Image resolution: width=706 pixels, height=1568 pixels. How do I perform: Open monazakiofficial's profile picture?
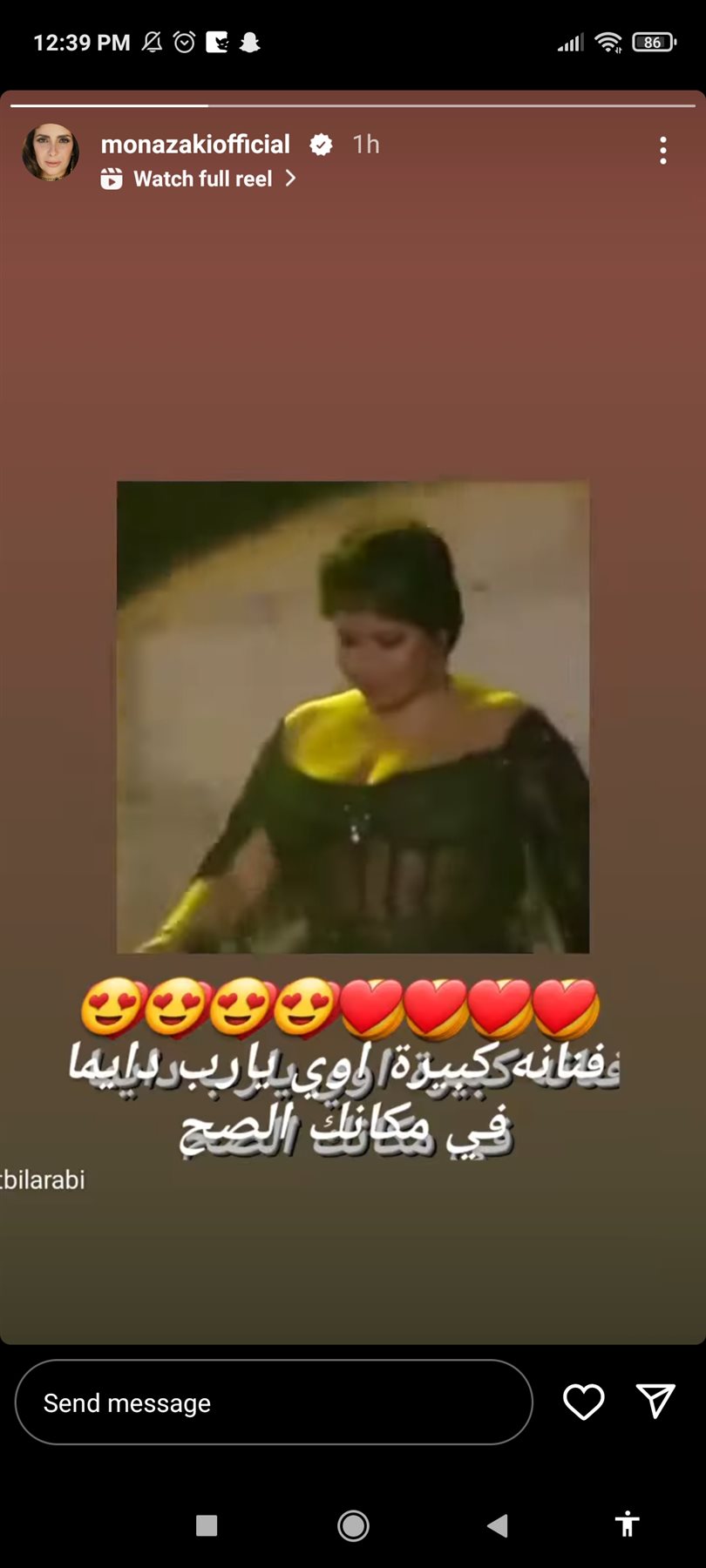coord(51,152)
